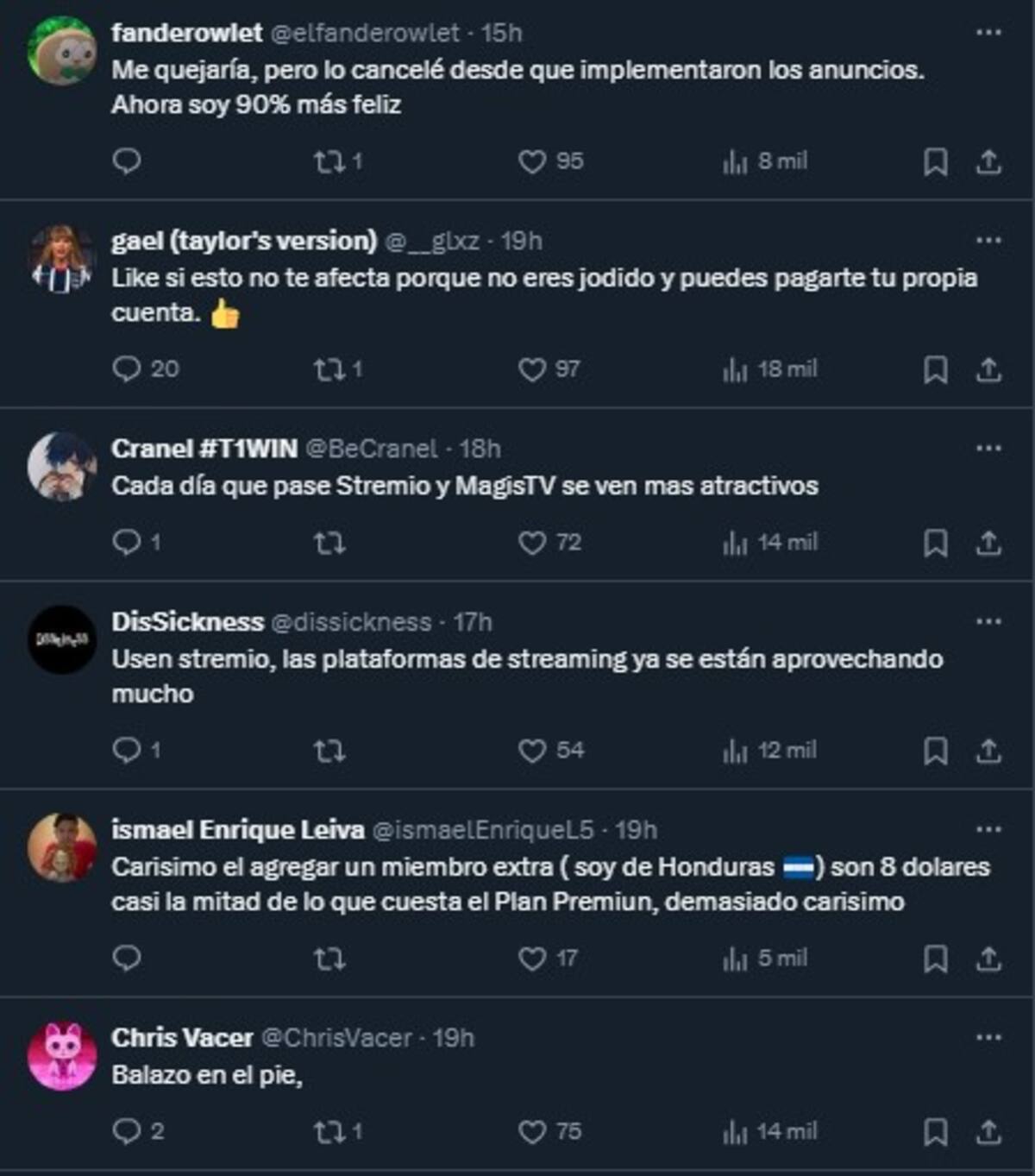Viewport: 1035px width, 1176px height.
Task: Like Cranel #T1WIN's tweet
Action: click(532, 543)
